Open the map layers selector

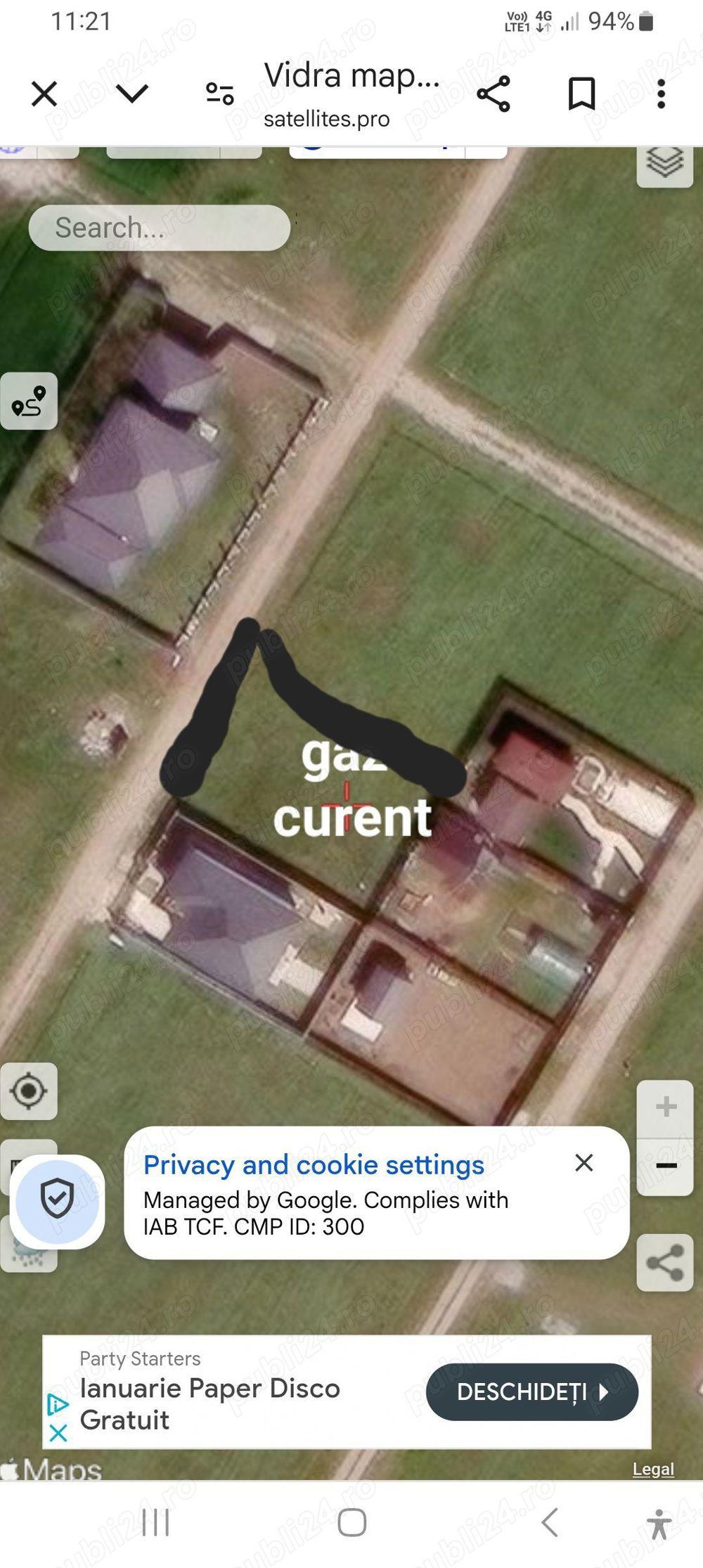pos(665,165)
